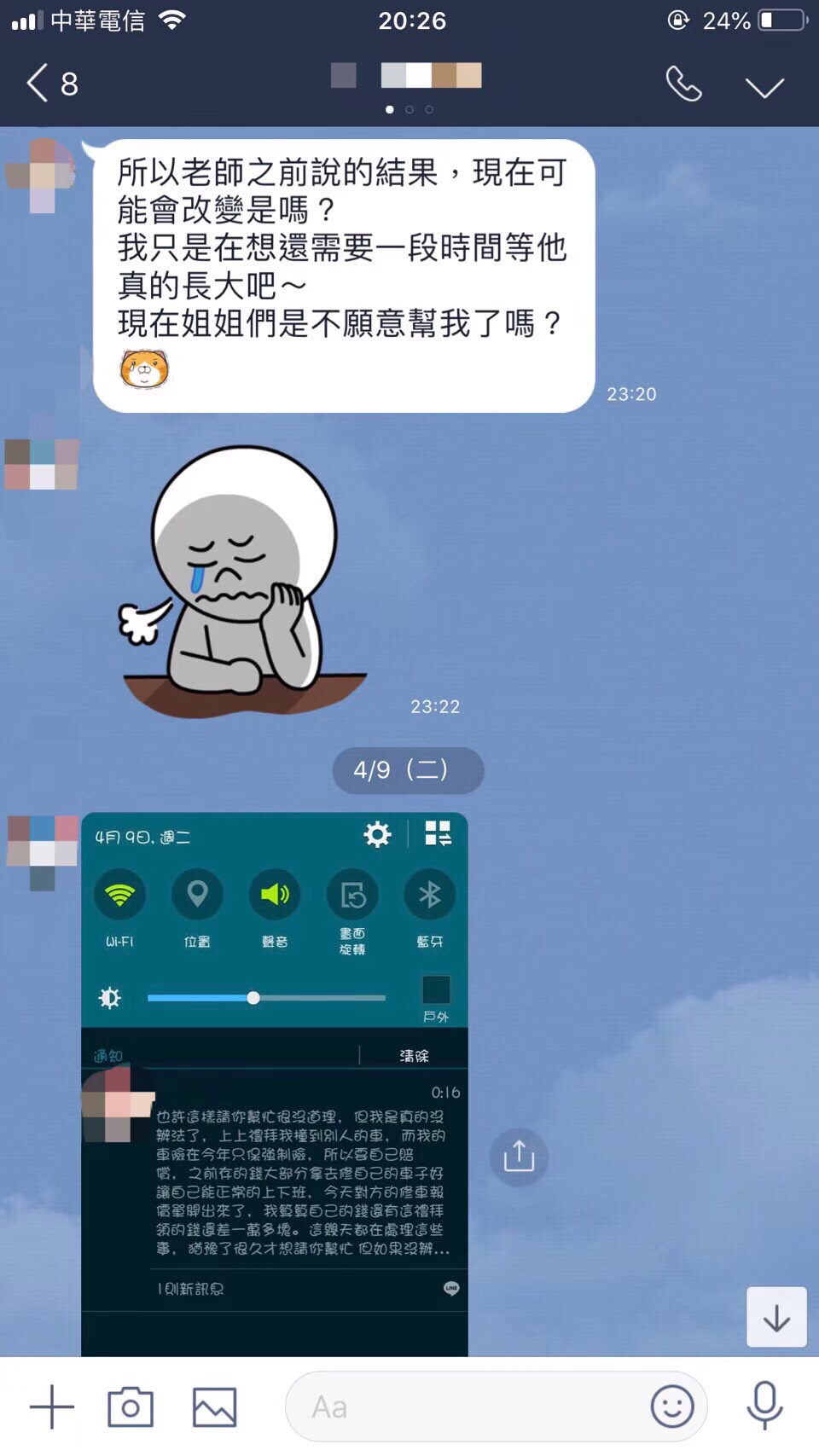This screenshot has width=819, height=1456.
Task: Share the screenshot image
Action: point(519,1157)
